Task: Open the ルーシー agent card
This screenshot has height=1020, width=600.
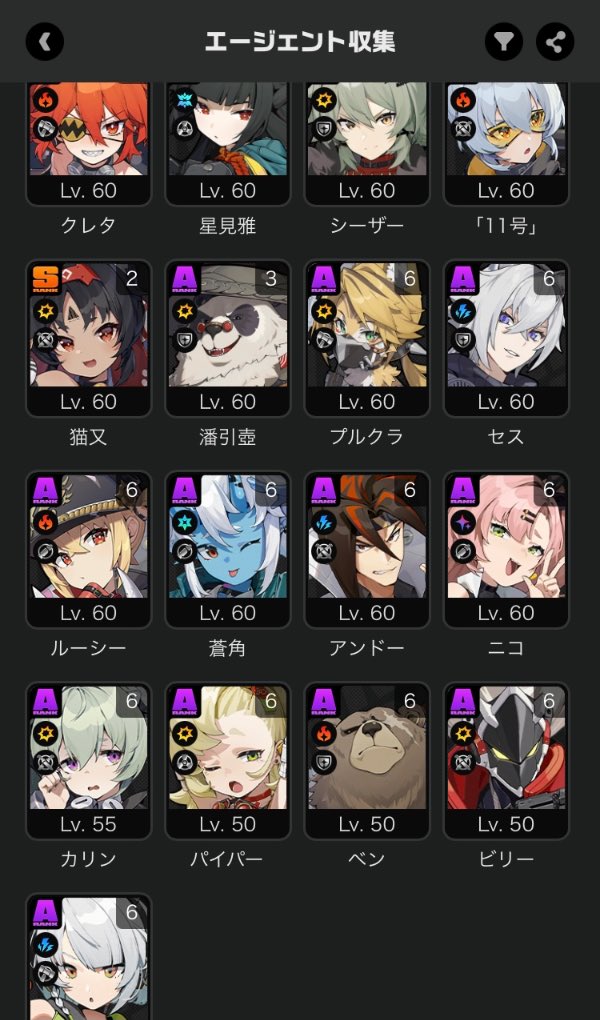Action: tap(89, 550)
